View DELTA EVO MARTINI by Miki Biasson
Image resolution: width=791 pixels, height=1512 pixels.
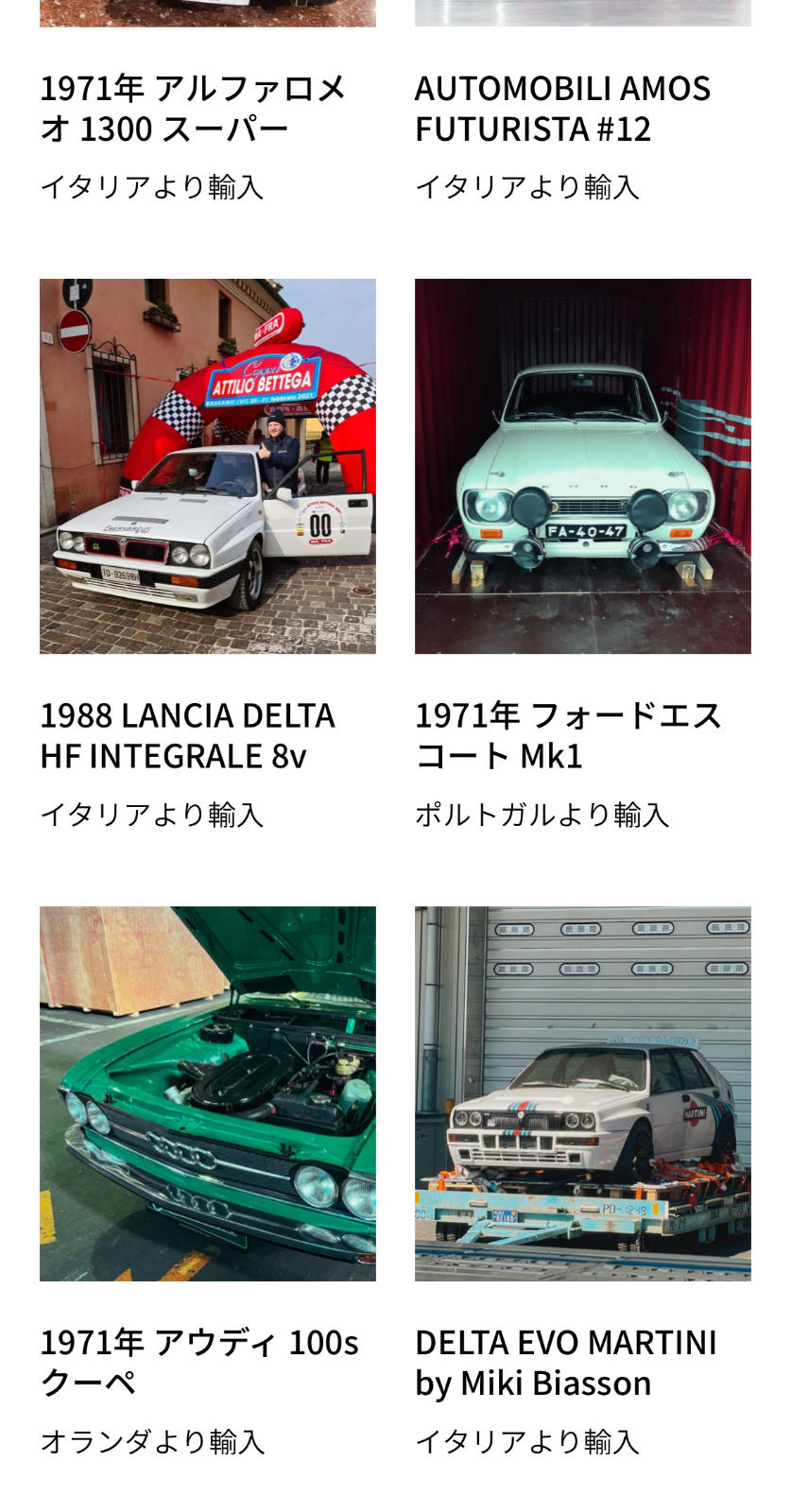pos(582,1093)
